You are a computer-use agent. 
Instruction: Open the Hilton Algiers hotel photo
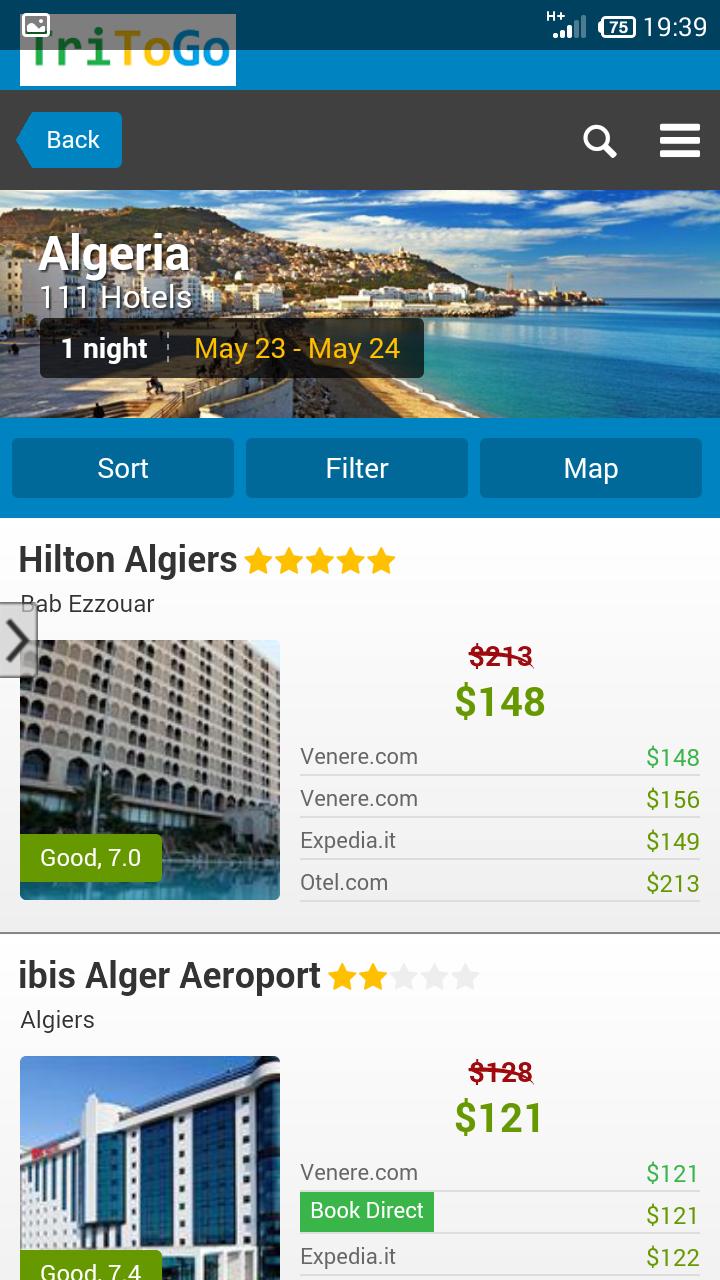[149, 768]
